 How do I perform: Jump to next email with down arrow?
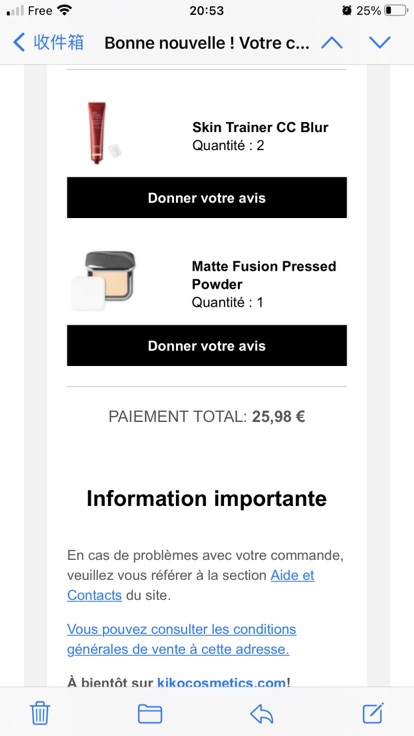point(380,43)
